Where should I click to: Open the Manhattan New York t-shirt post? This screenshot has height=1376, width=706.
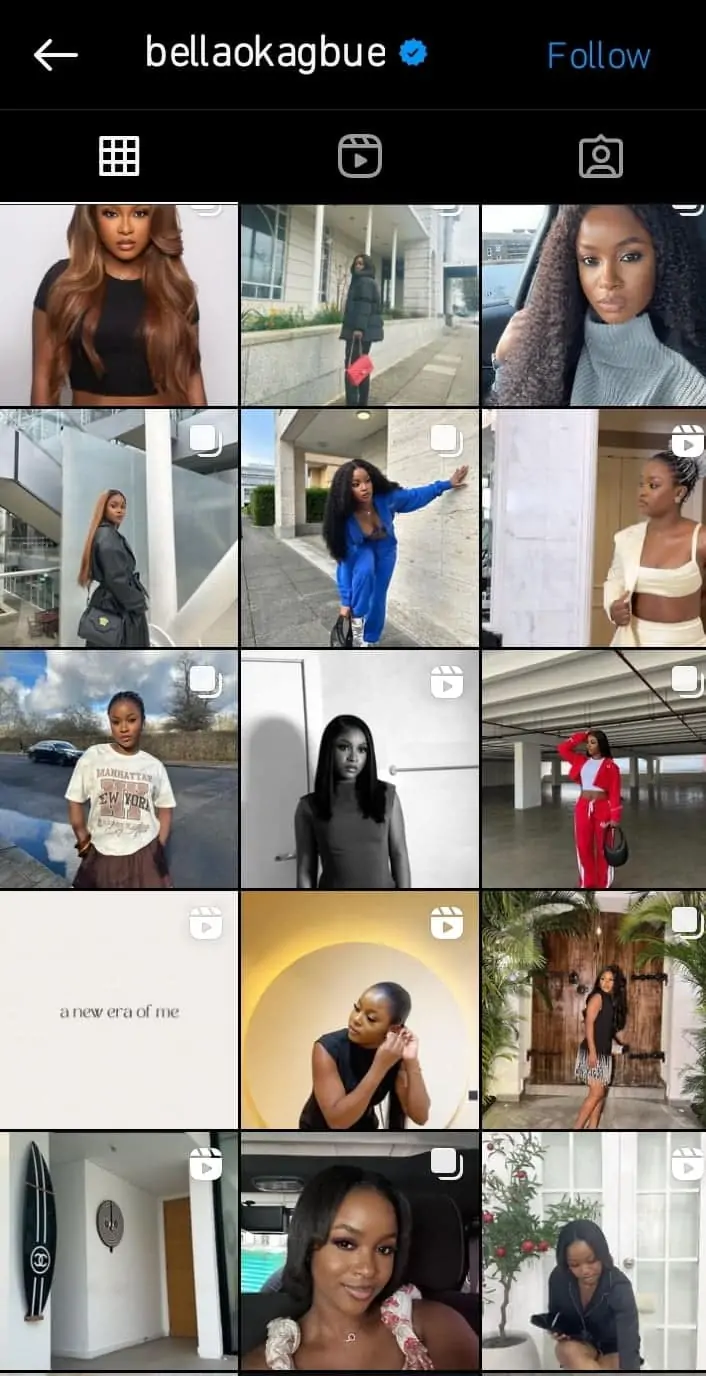click(119, 769)
